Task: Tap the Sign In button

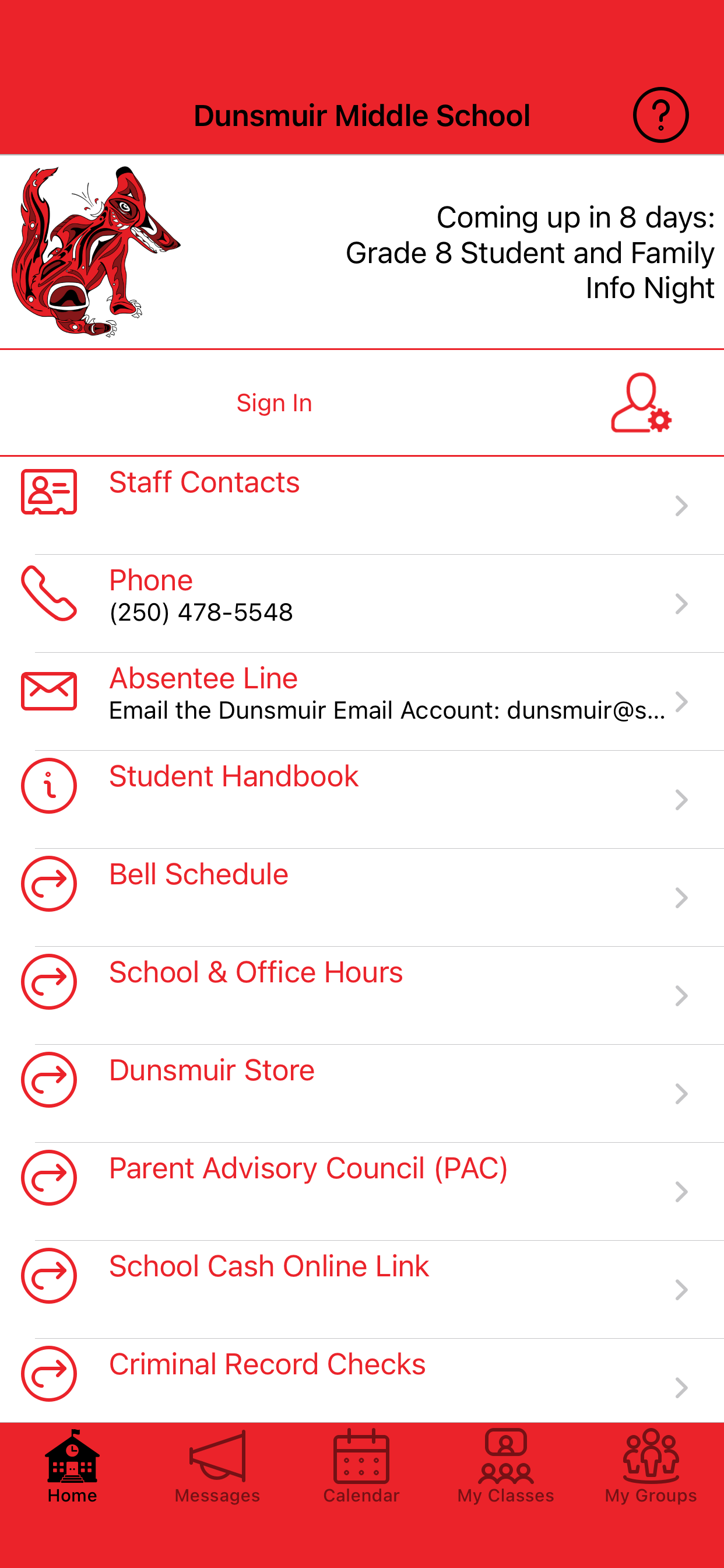Action: click(274, 402)
